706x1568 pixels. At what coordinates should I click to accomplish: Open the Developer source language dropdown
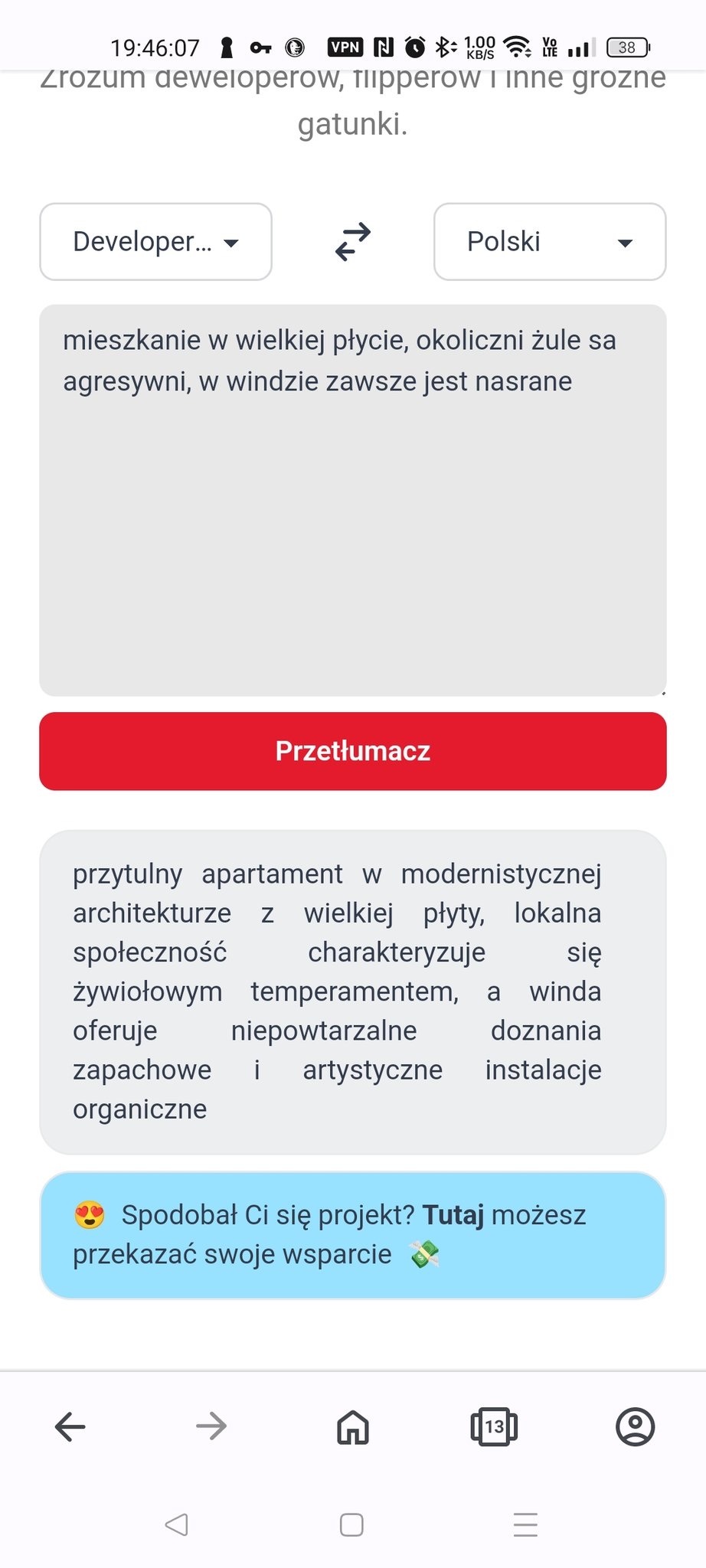pos(155,242)
